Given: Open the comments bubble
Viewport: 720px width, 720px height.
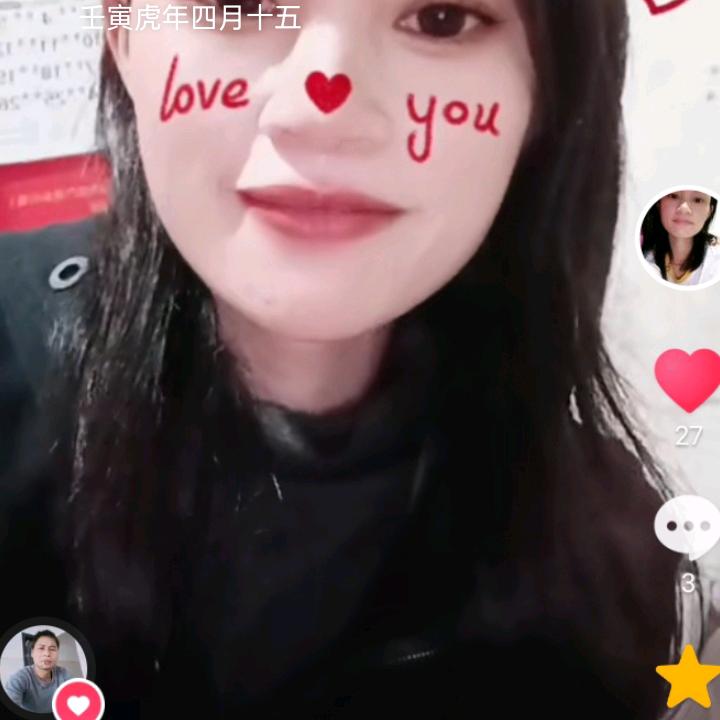Looking at the screenshot, I should 688,527.
